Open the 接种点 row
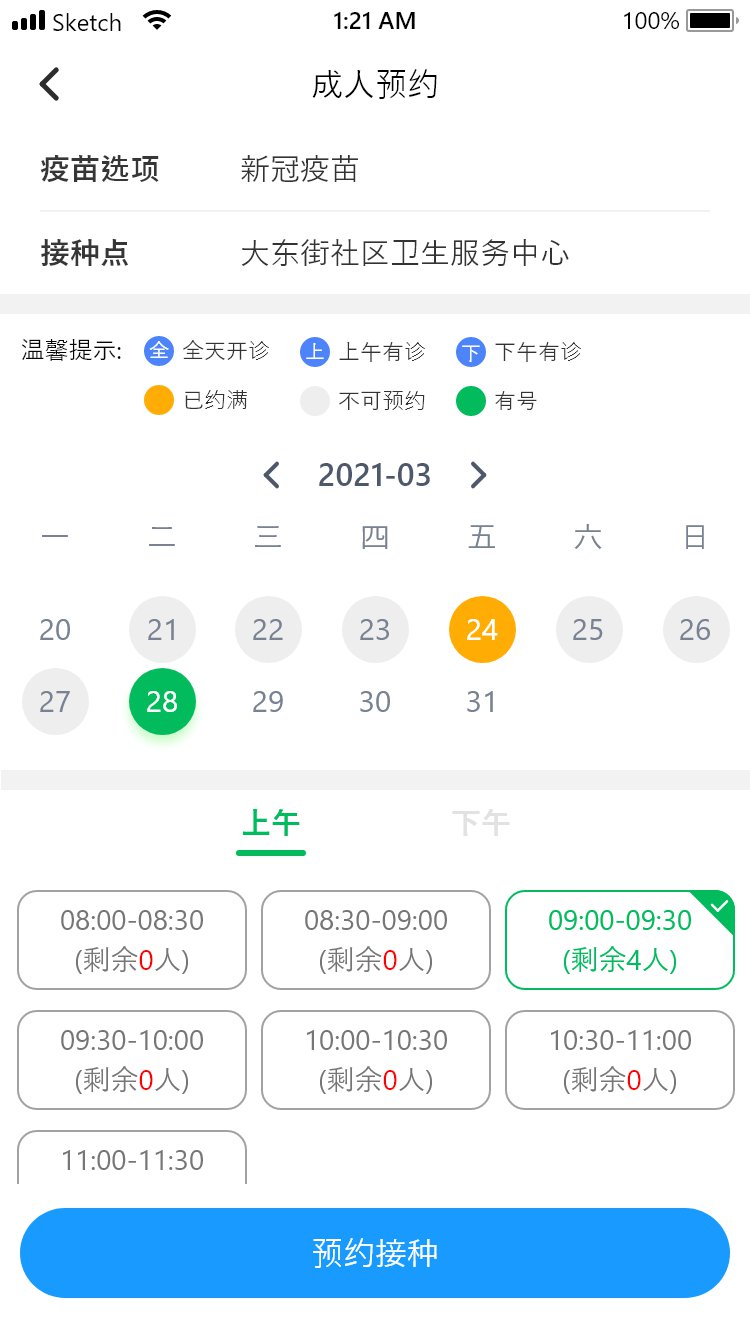 [375, 253]
